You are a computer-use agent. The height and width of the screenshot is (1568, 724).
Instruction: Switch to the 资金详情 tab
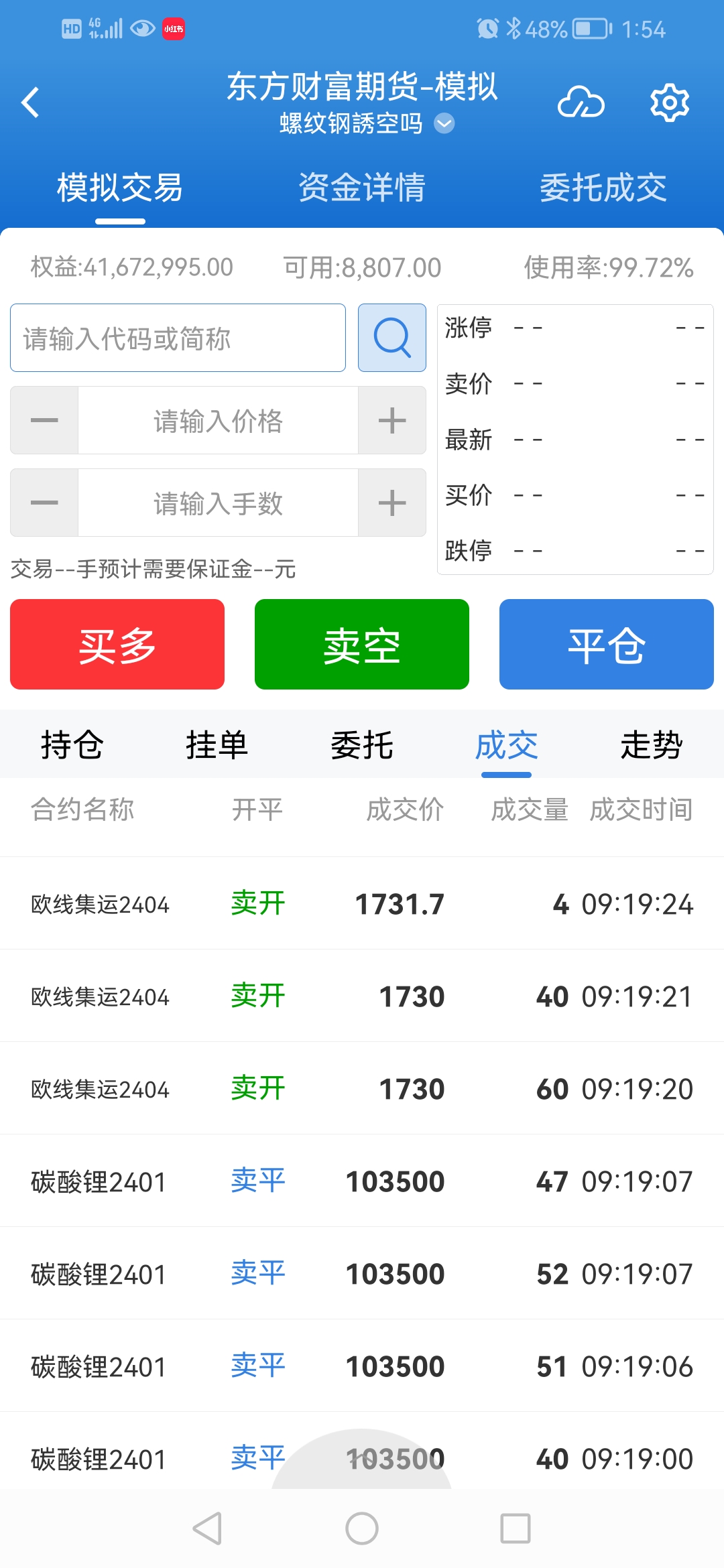tap(362, 188)
